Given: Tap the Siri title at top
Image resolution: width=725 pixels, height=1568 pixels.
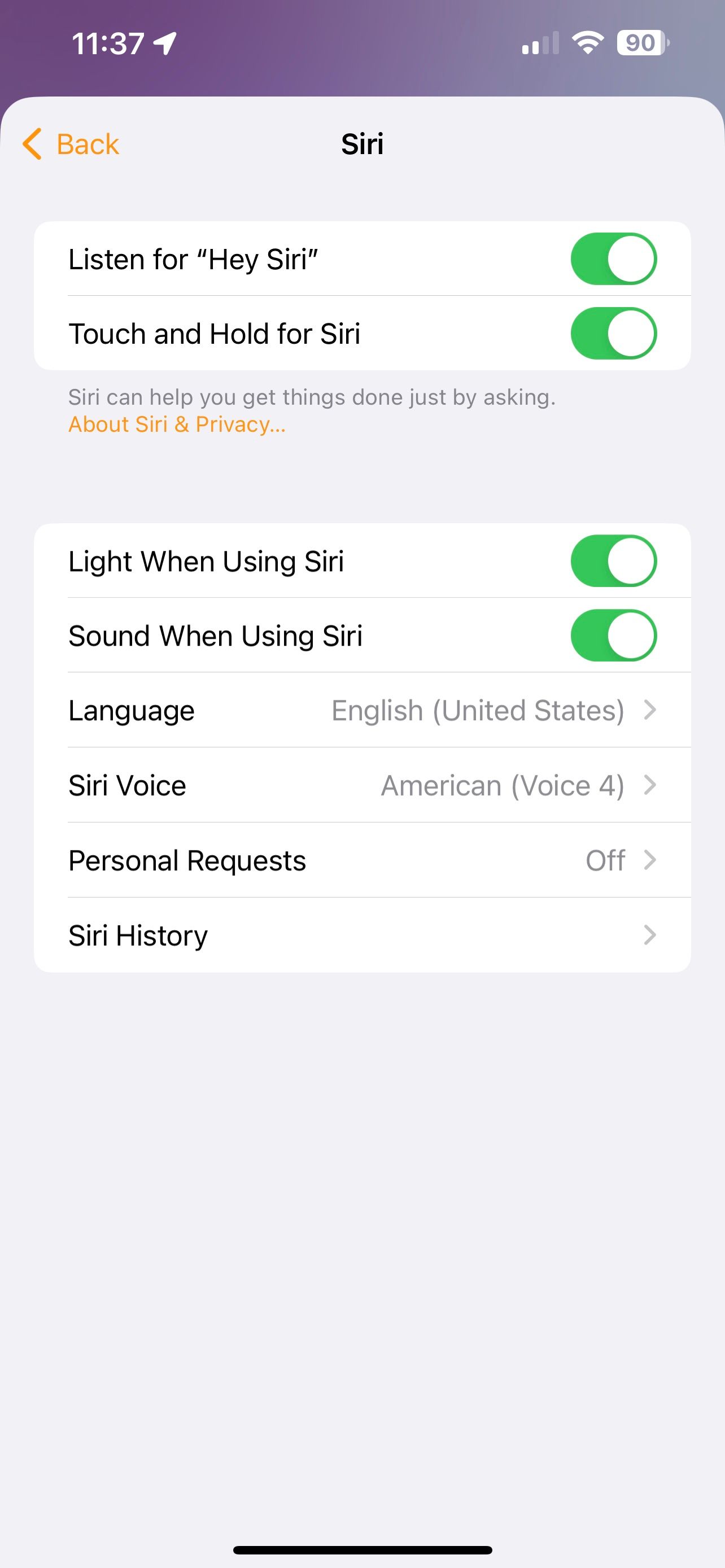Looking at the screenshot, I should pyautogui.click(x=362, y=144).
